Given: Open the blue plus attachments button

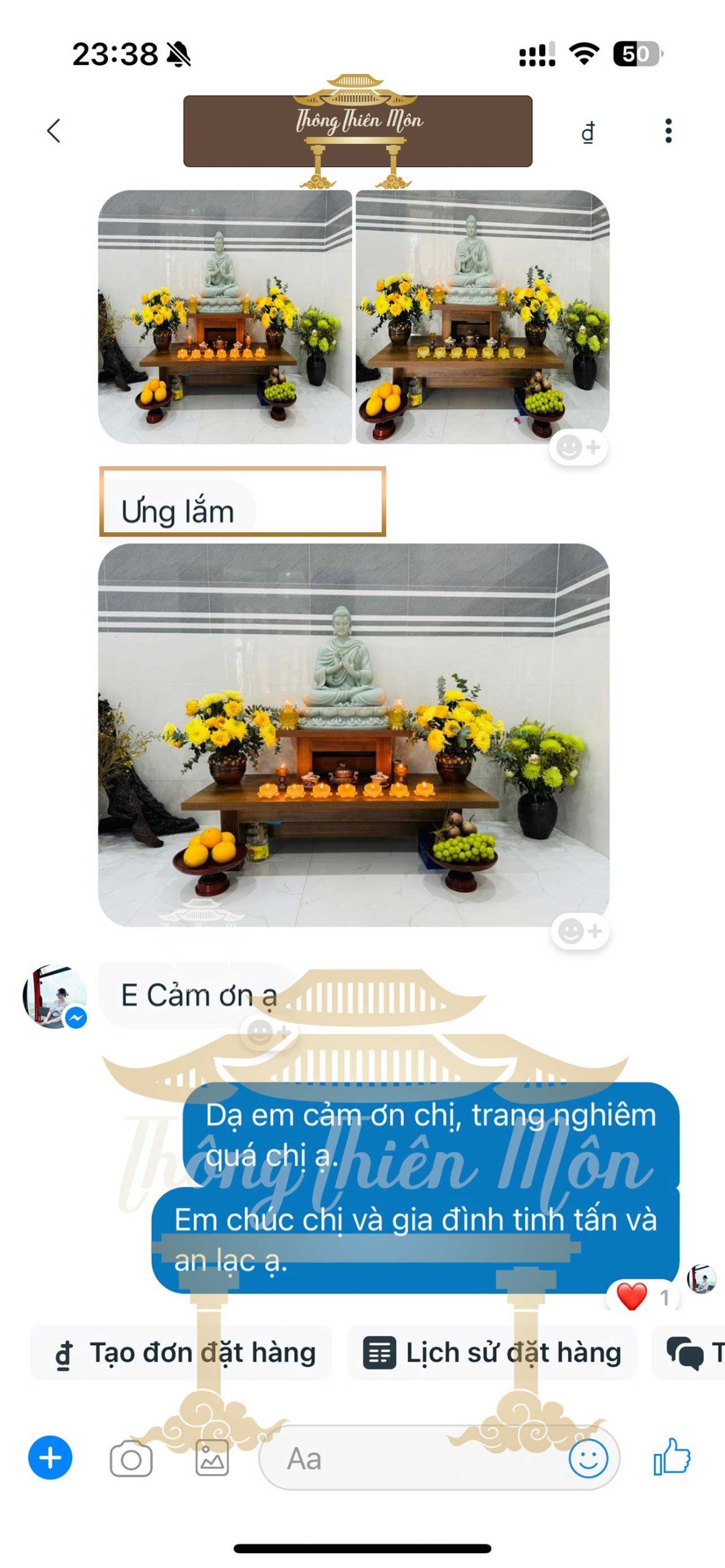Looking at the screenshot, I should tap(50, 1458).
